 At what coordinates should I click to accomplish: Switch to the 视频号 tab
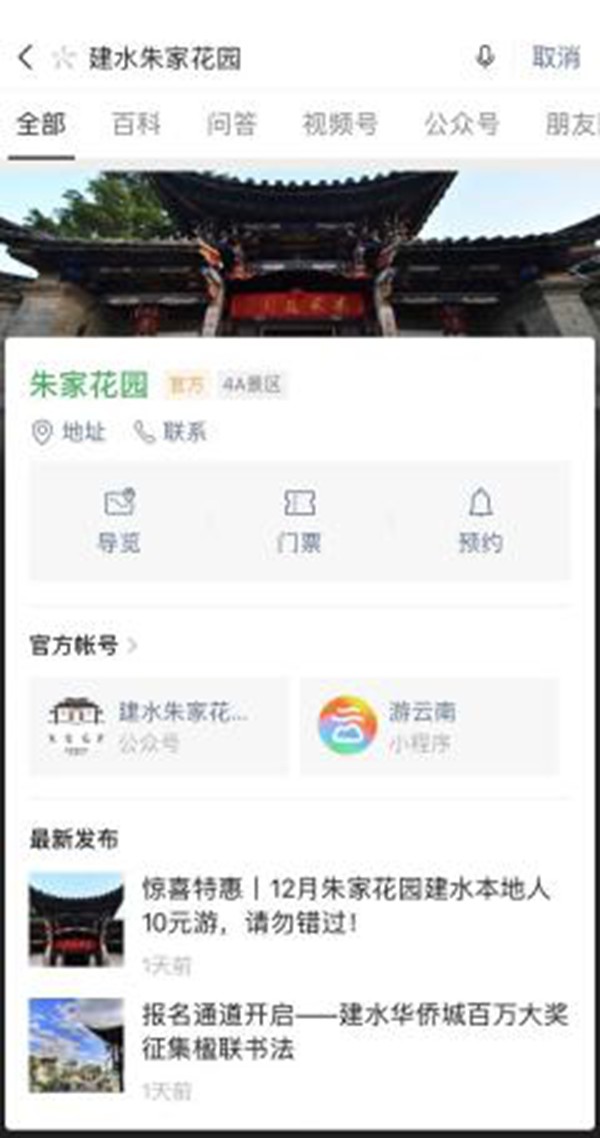tap(340, 125)
